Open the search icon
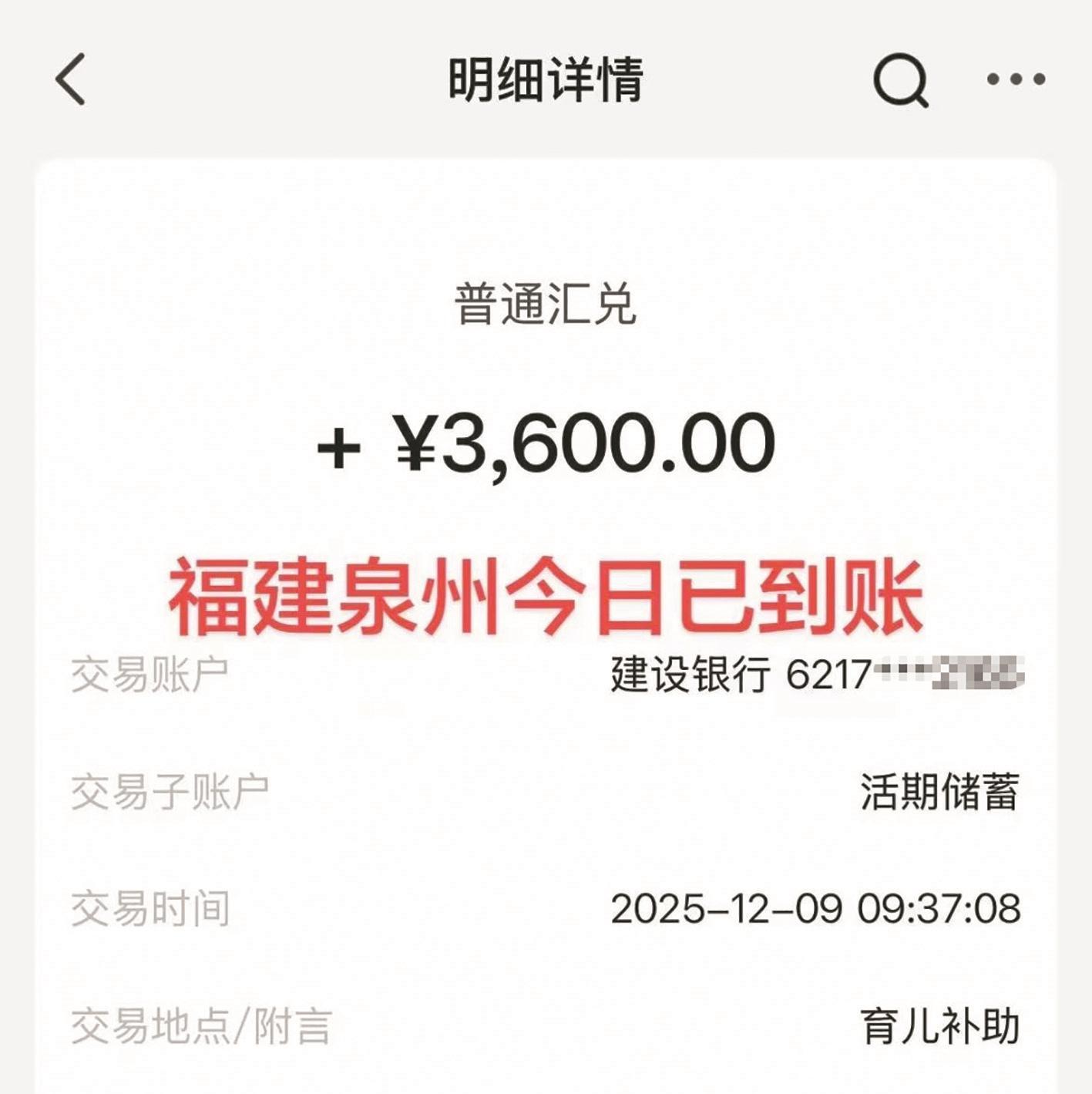Viewport: 1092px width, 1094px height. pos(900,80)
